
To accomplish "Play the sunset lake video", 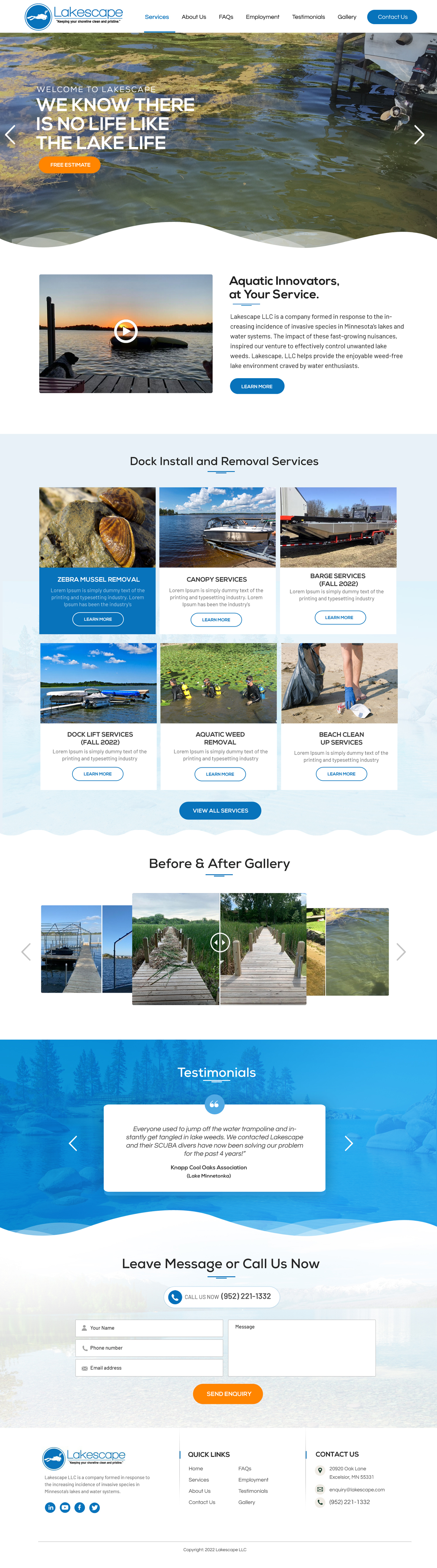I will [126, 331].
